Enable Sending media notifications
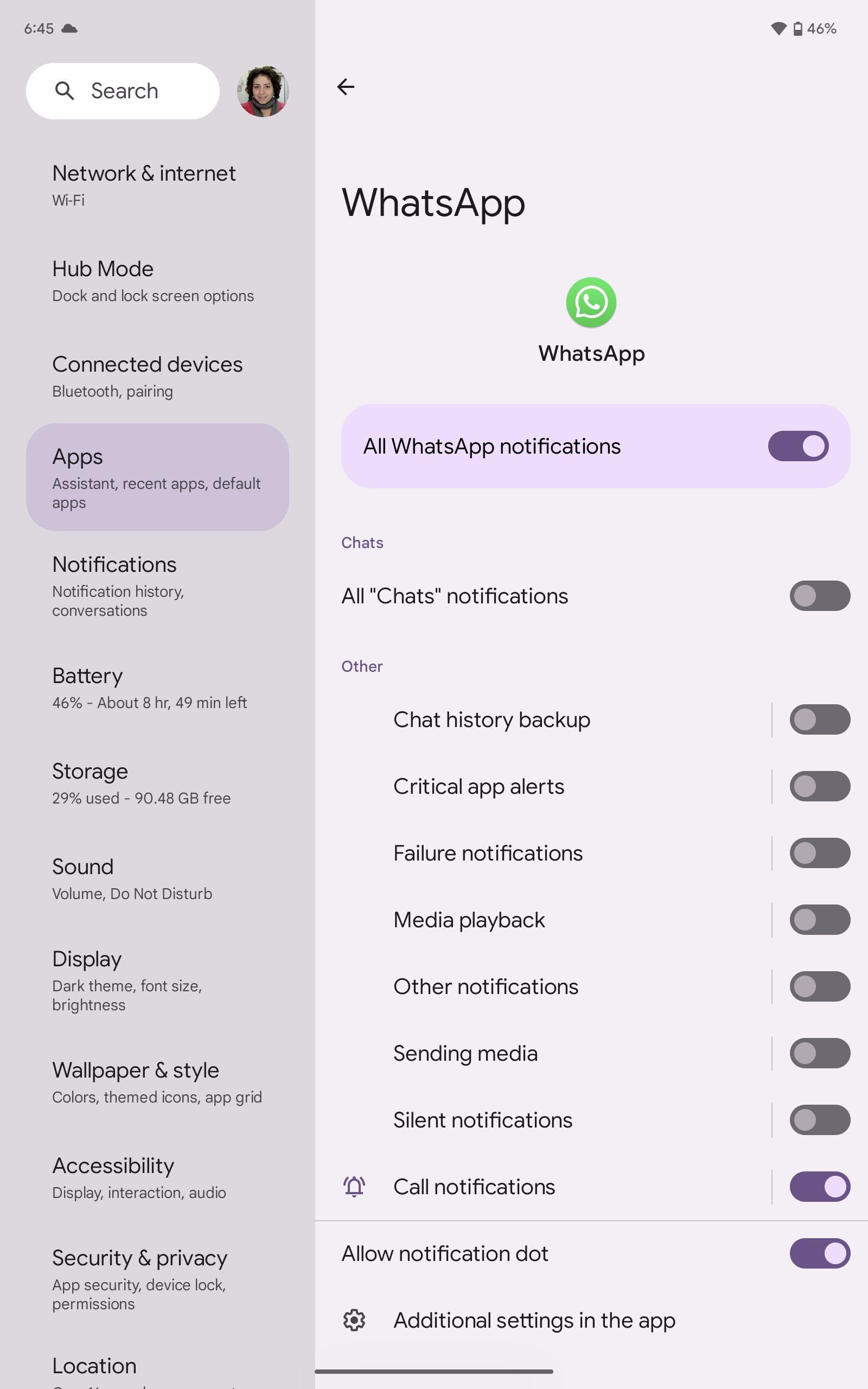The width and height of the screenshot is (868, 1389). [819, 1053]
